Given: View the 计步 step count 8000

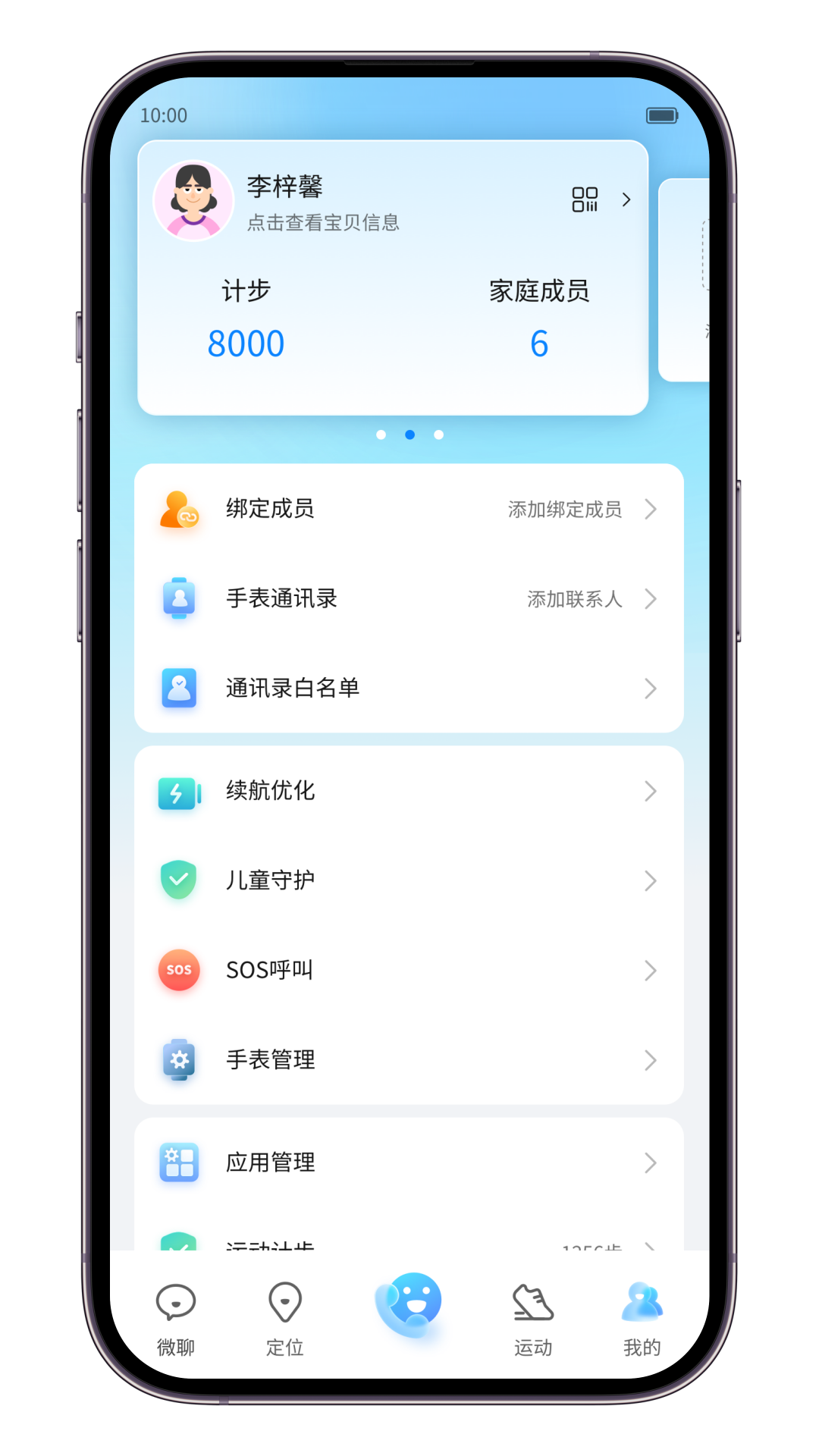Looking at the screenshot, I should pos(246,344).
